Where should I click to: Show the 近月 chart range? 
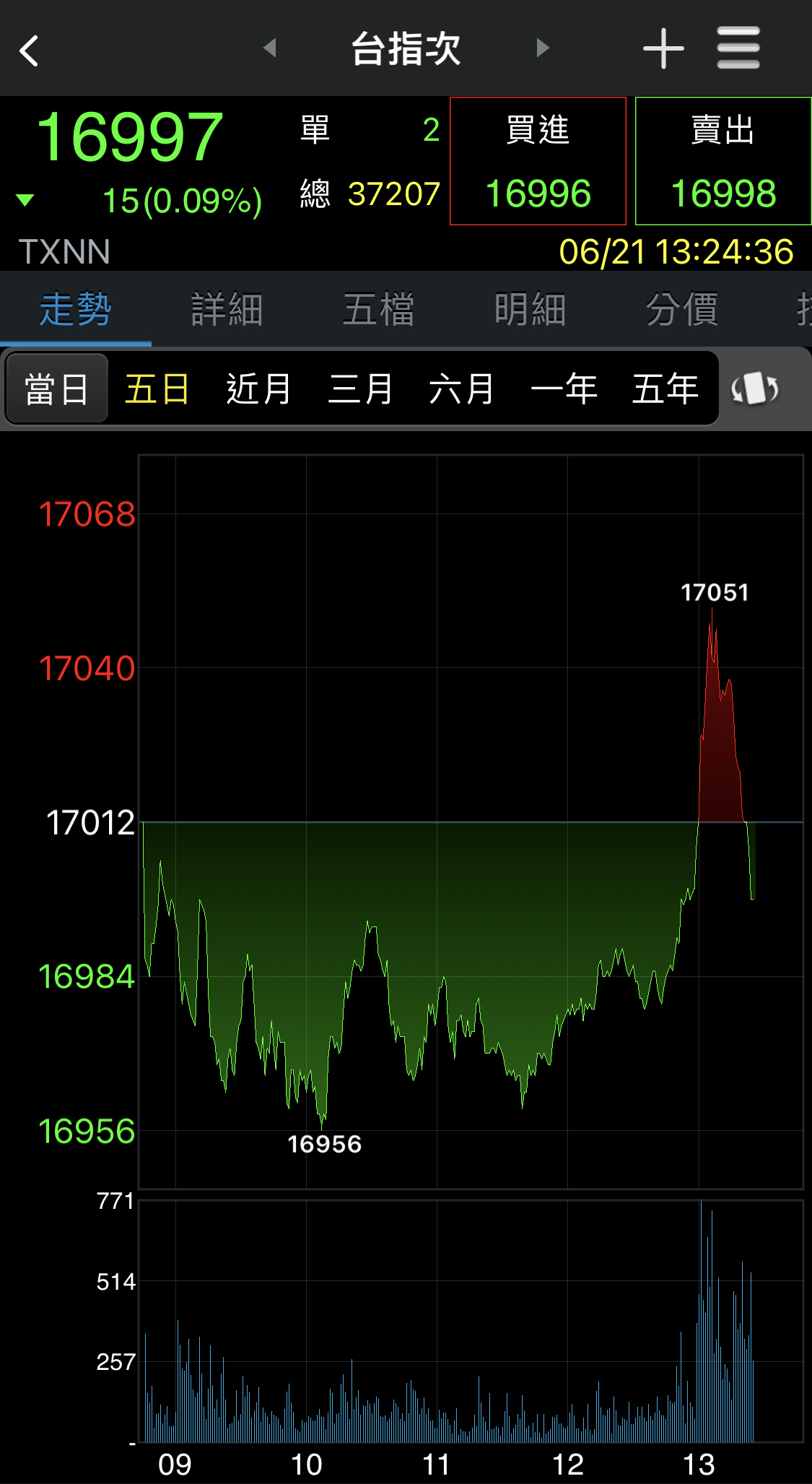(x=258, y=389)
